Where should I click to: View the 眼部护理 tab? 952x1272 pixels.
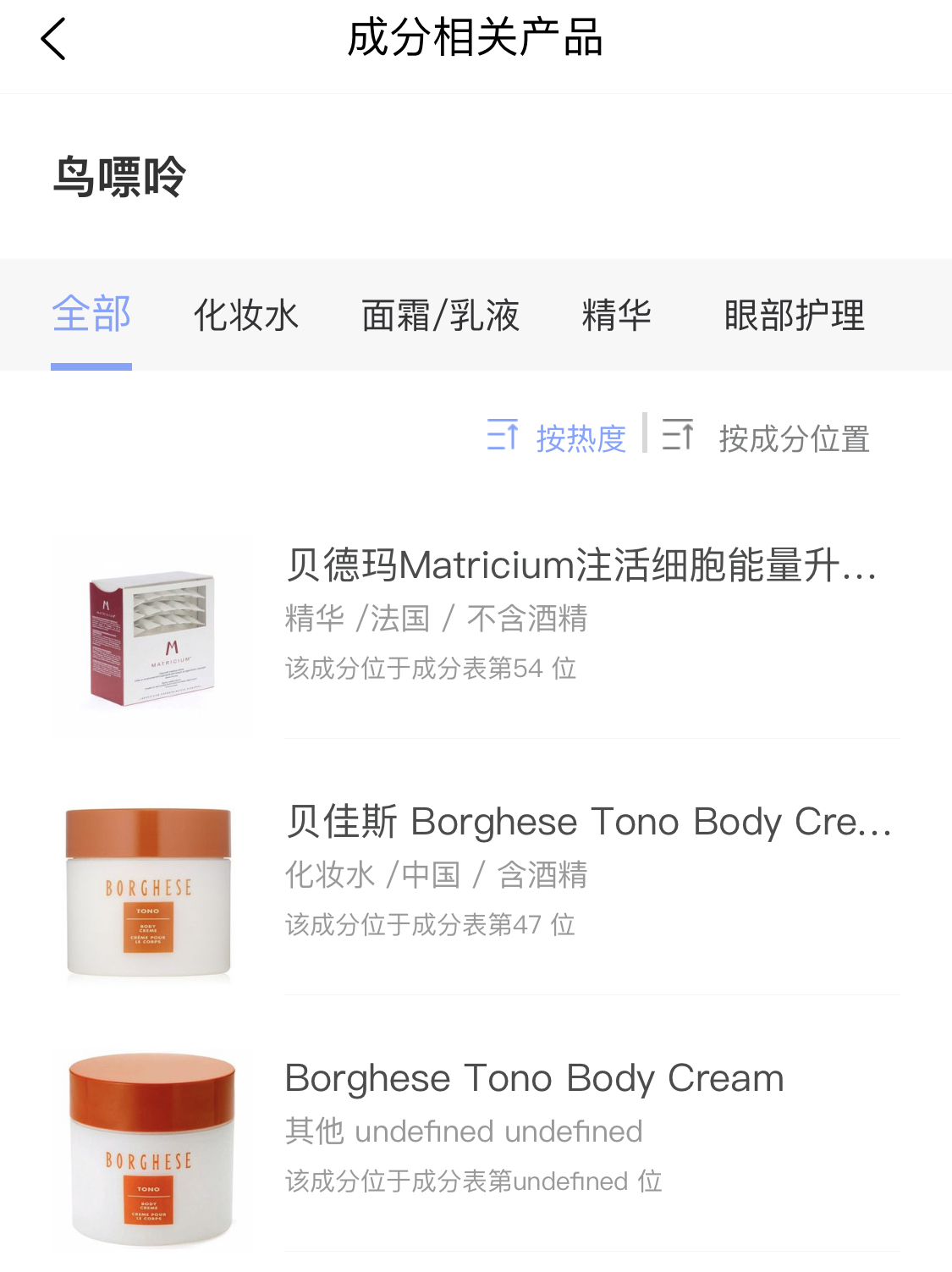(x=794, y=315)
